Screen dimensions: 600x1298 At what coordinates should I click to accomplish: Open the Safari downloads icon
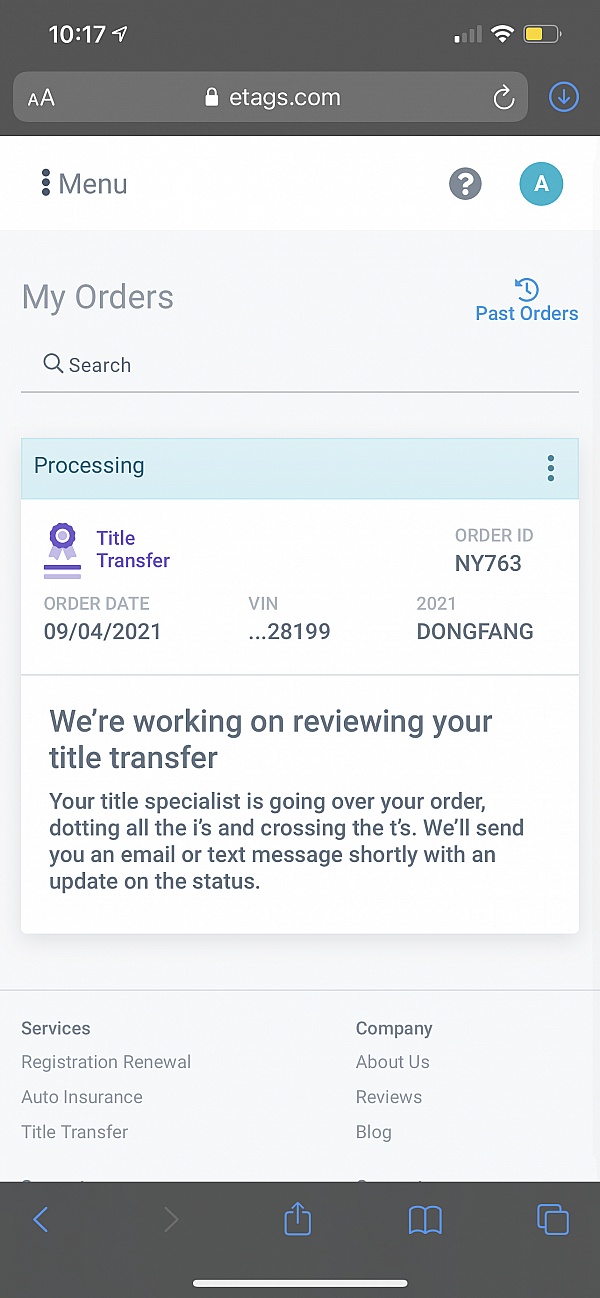[x=564, y=97]
